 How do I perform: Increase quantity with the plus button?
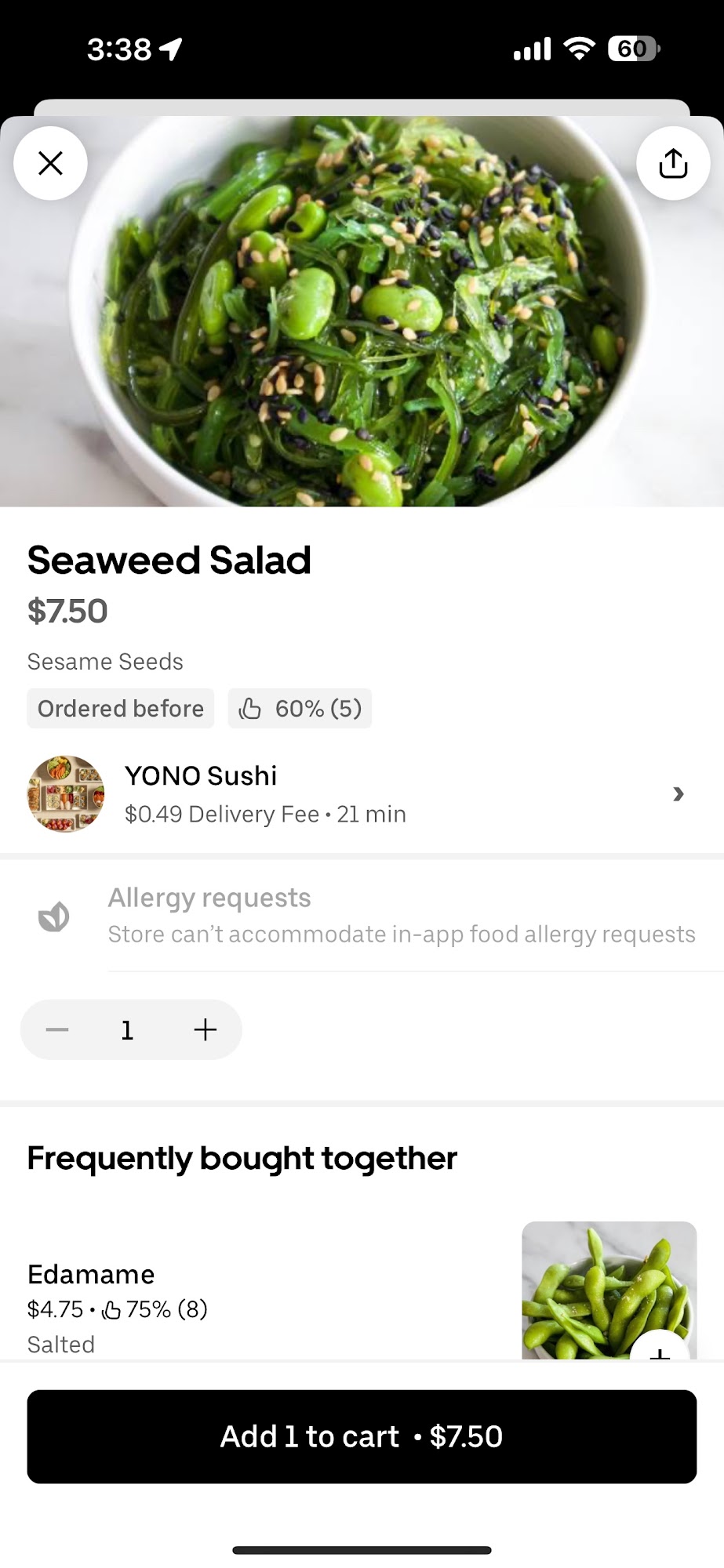(205, 1029)
